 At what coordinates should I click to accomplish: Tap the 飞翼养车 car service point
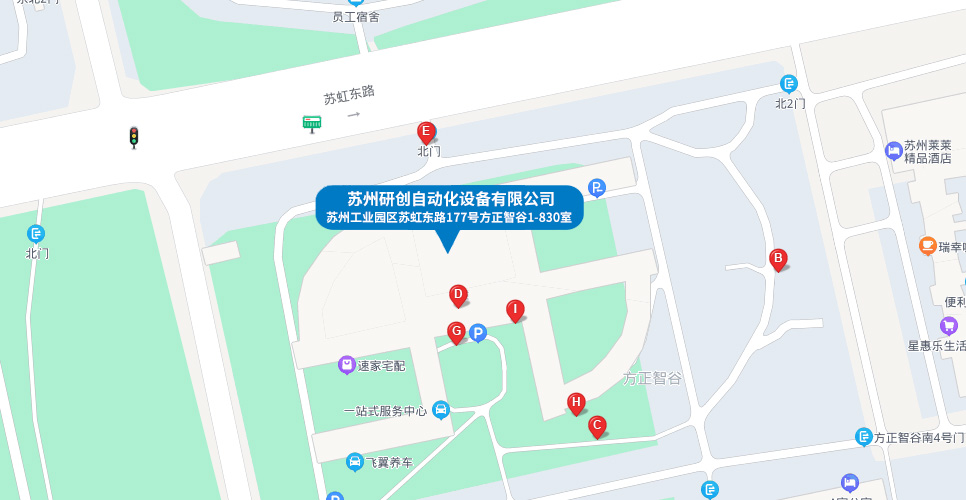(354, 461)
